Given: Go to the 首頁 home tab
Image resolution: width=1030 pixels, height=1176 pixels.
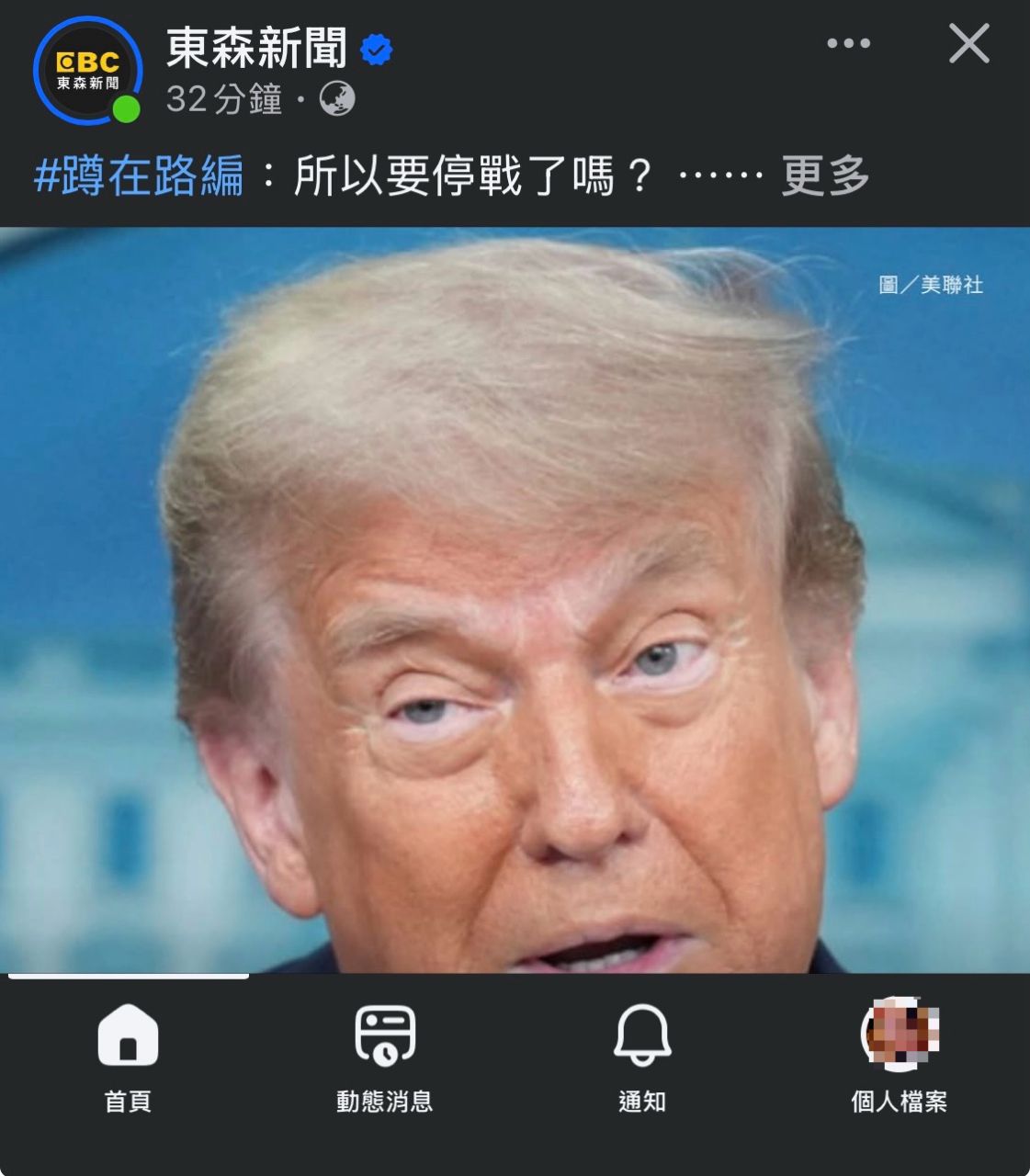Looking at the screenshot, I should point(128,1057).
